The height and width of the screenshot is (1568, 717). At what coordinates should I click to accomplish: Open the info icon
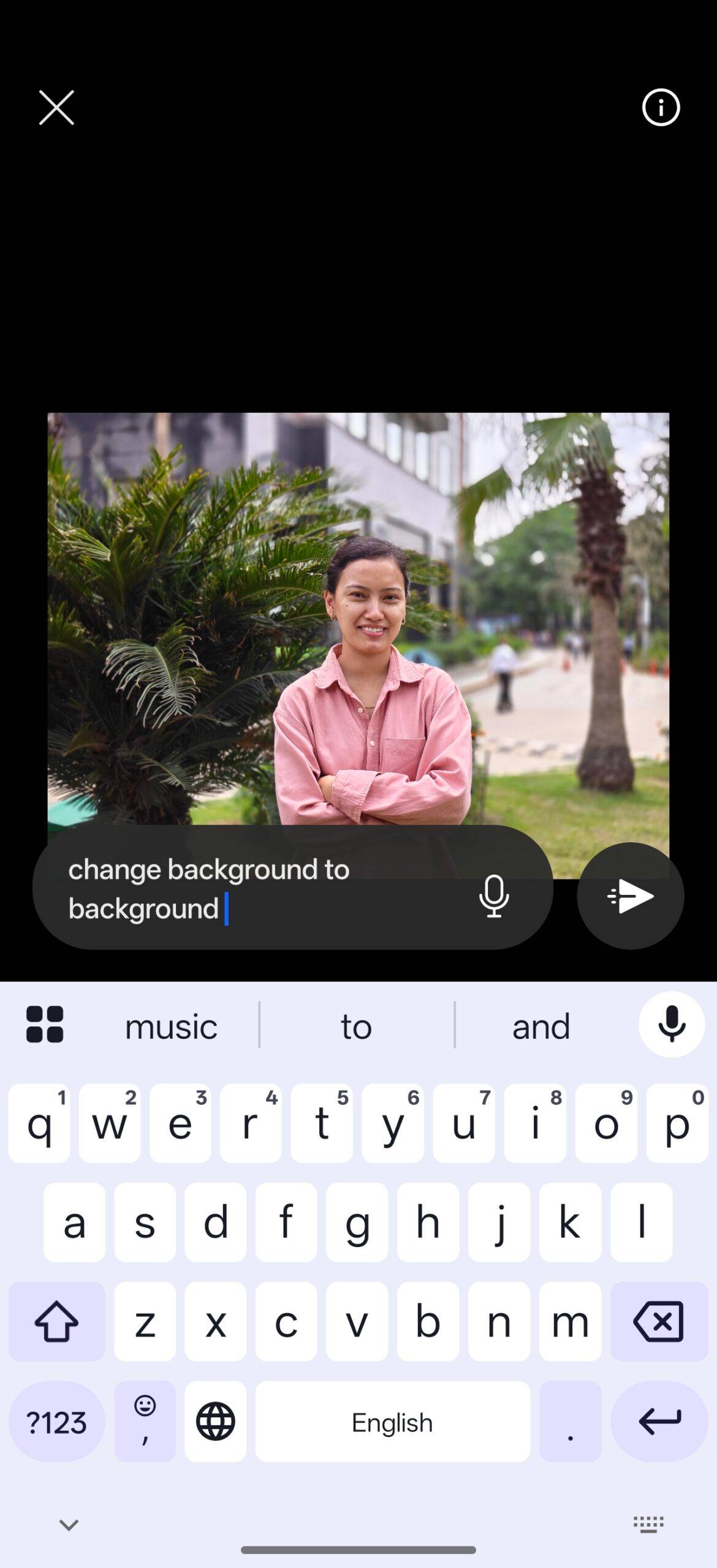pos(661,108)
